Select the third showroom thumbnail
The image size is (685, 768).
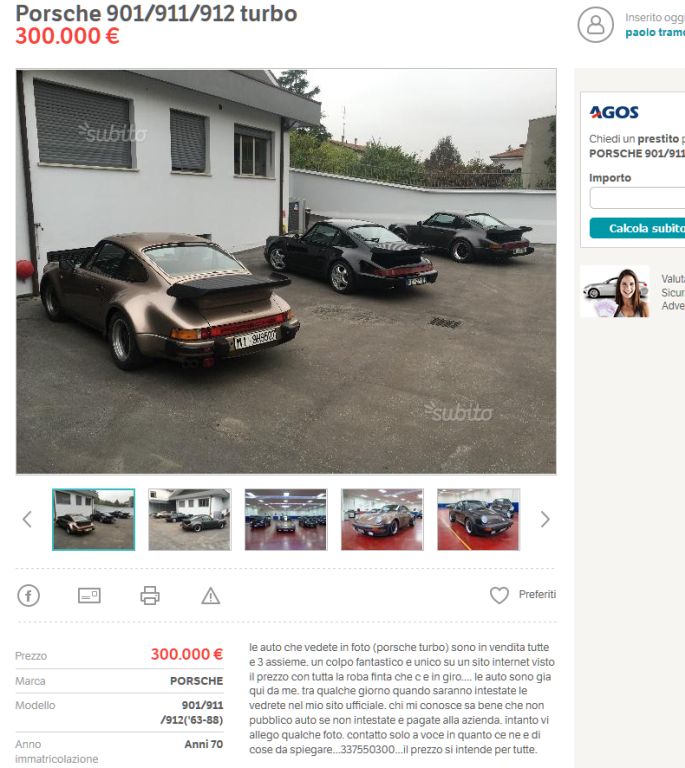[x=285, y=519]
